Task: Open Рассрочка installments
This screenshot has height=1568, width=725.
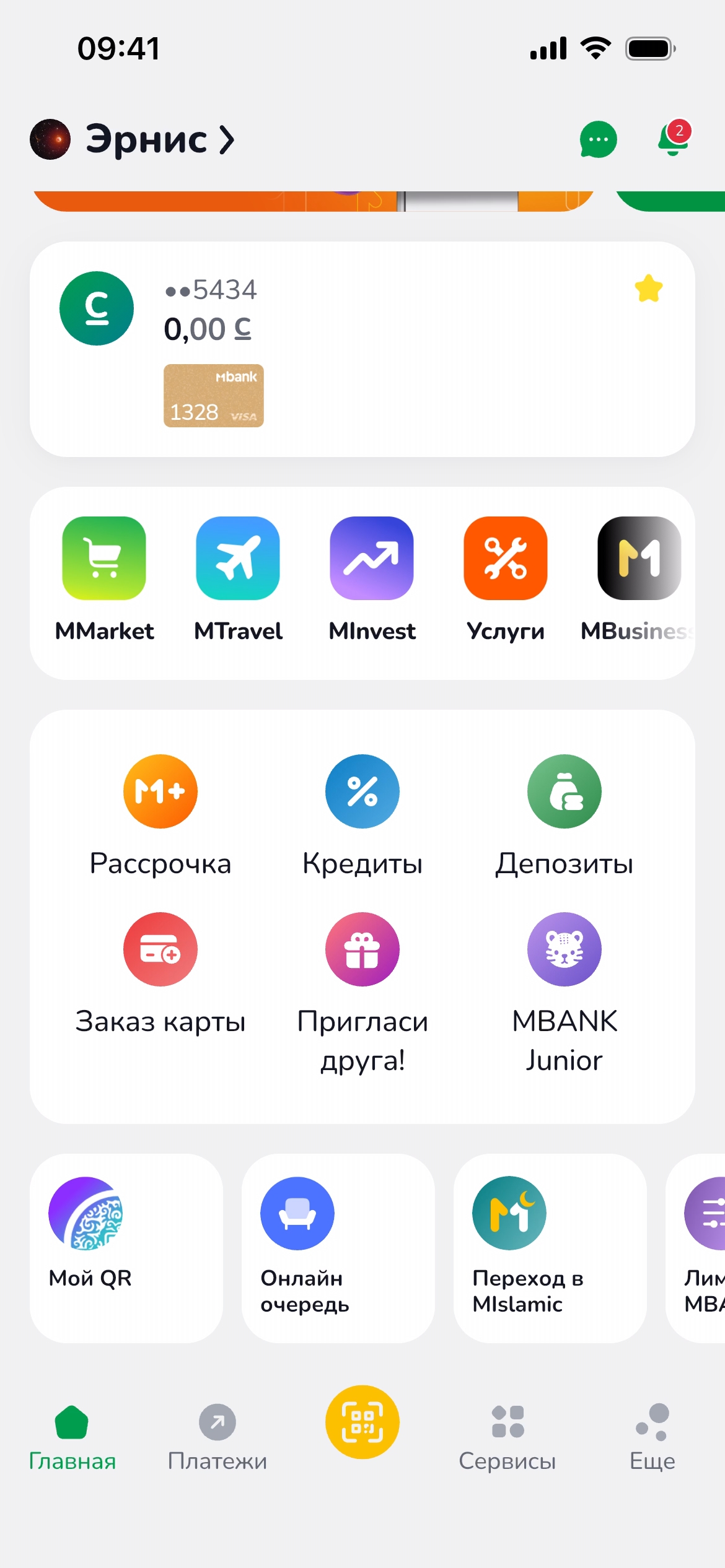Action: [160, 792]
